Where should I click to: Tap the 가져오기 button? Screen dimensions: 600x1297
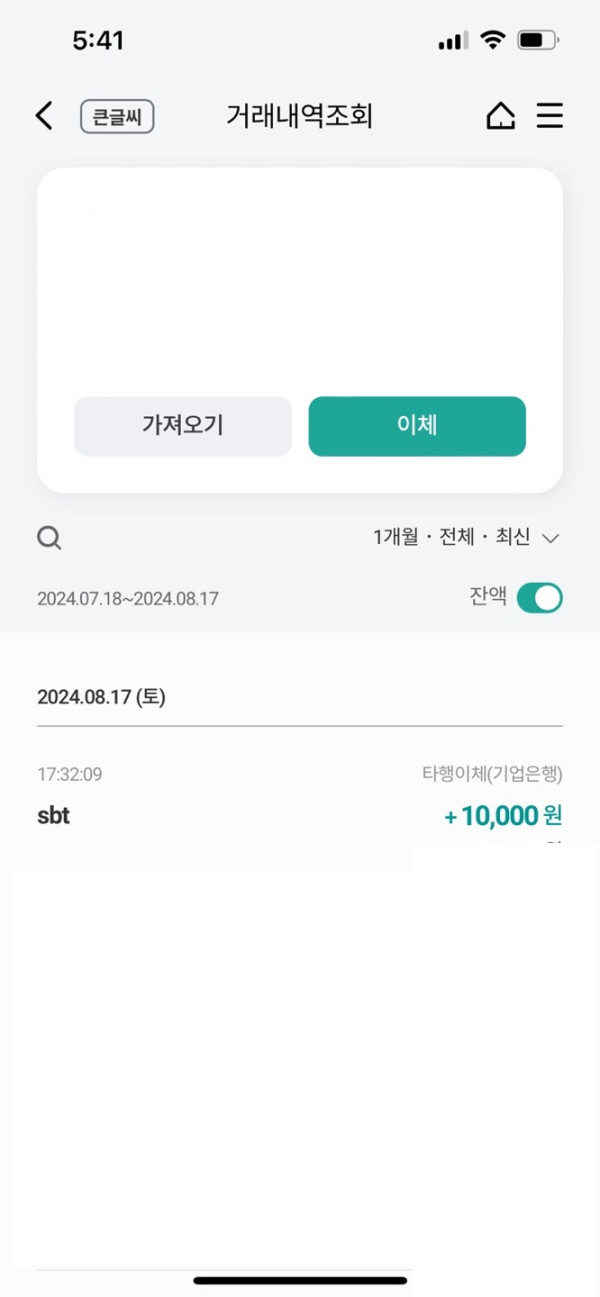coord(183,426)
